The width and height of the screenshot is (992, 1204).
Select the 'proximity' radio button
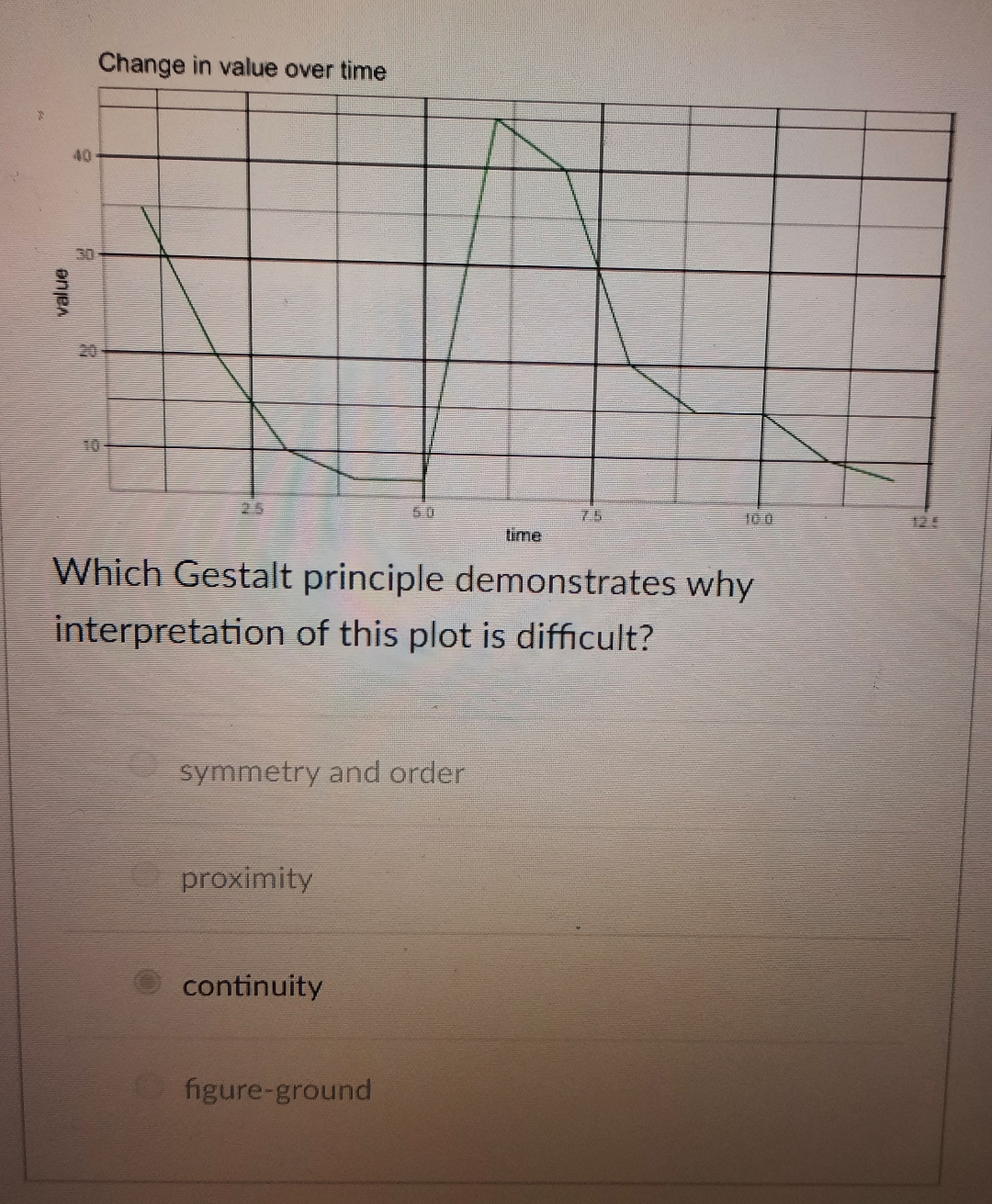pyautogui.click(x=147, y=875)
